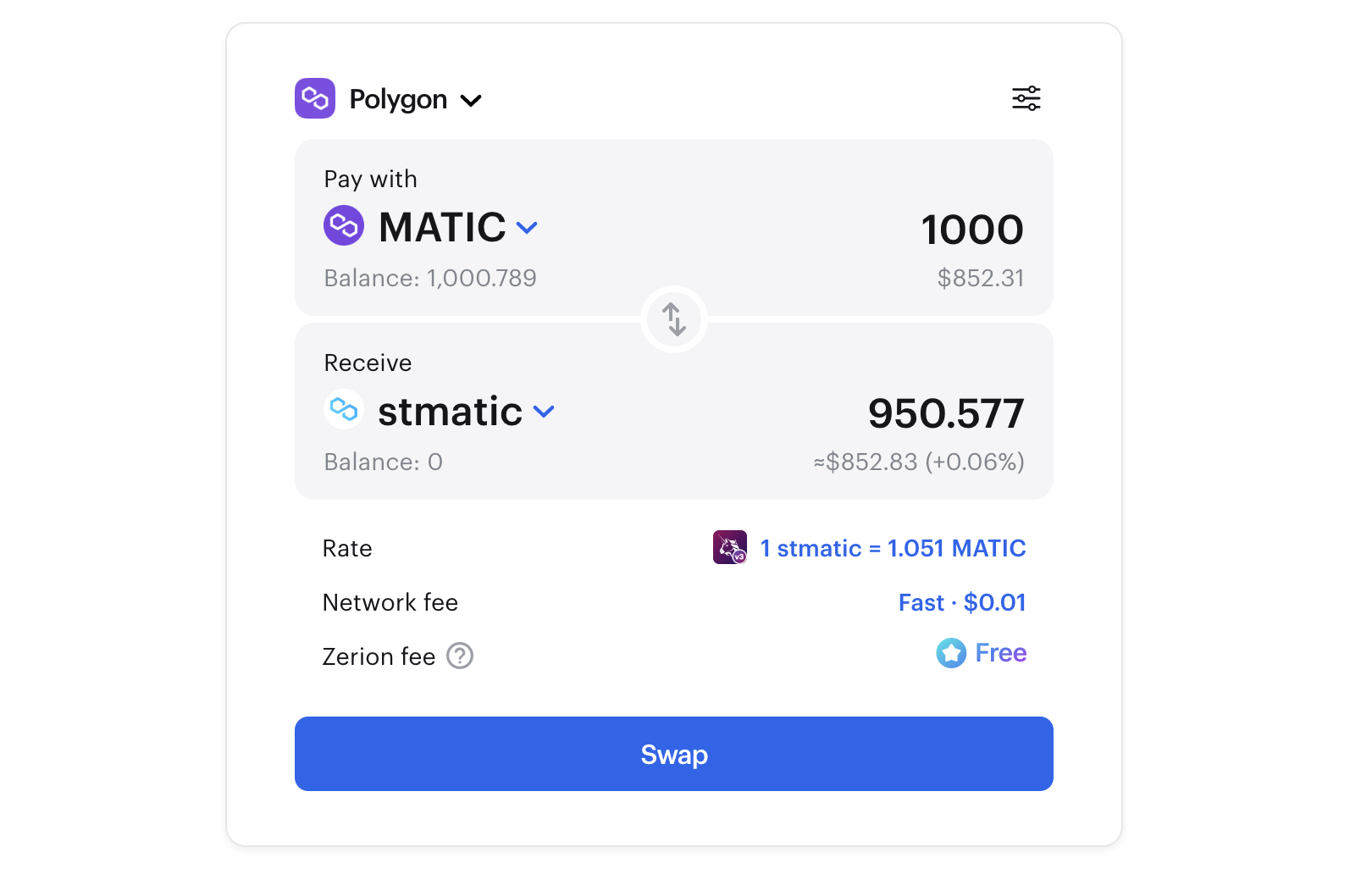Open swap settings sliders icon

(1026, 99)
